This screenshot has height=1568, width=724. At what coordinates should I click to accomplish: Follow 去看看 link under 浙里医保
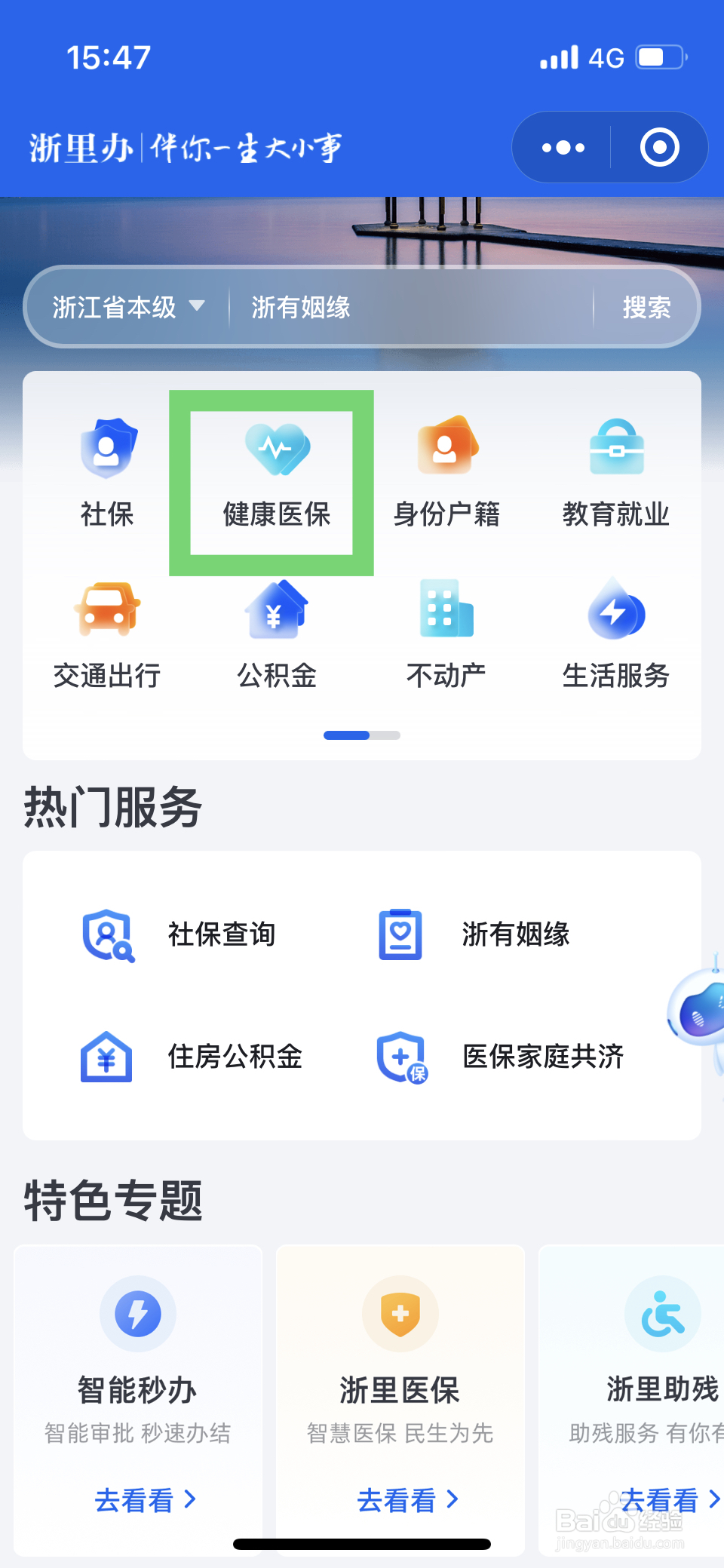pyautogui.click(x=400, y=1501)
